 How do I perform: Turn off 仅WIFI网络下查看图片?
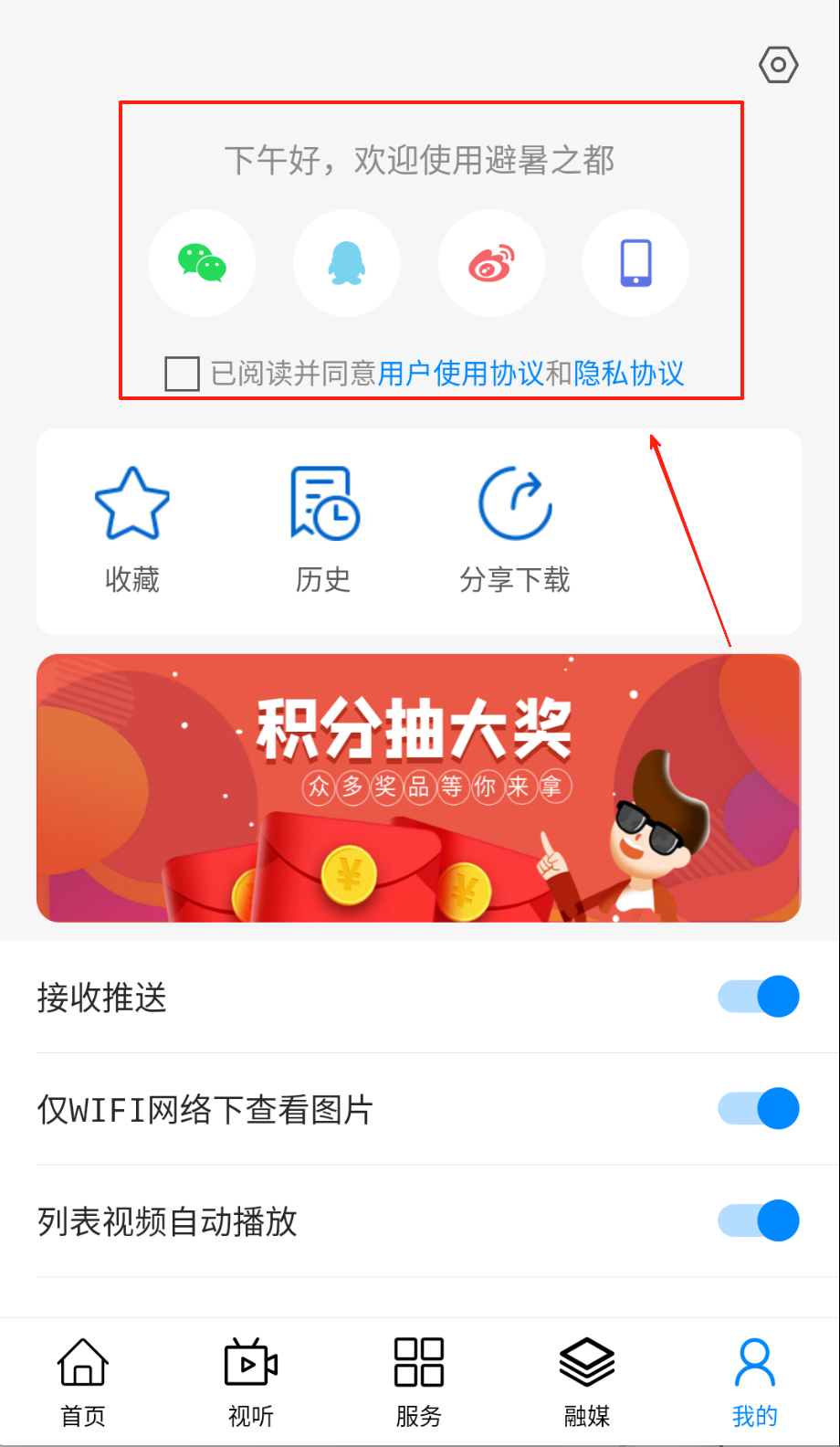tap(759, 1109)
